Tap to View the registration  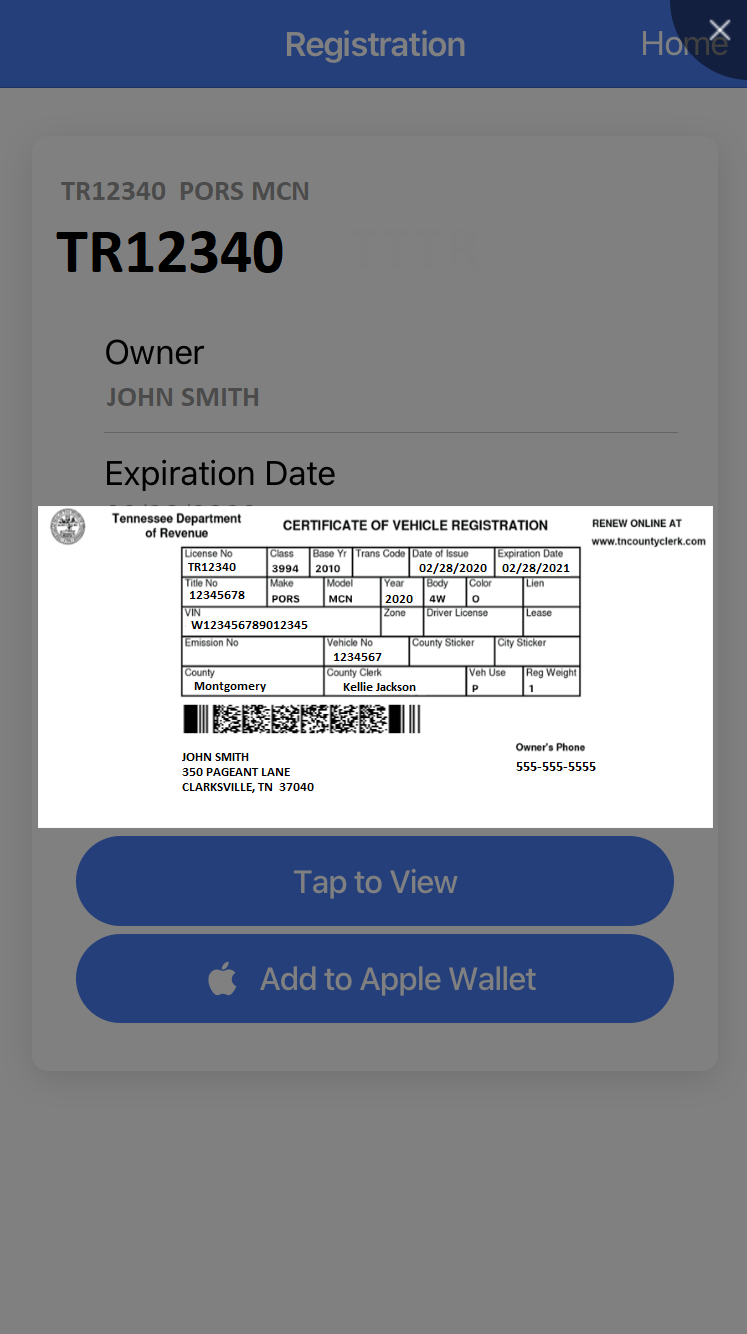point(374,881)
